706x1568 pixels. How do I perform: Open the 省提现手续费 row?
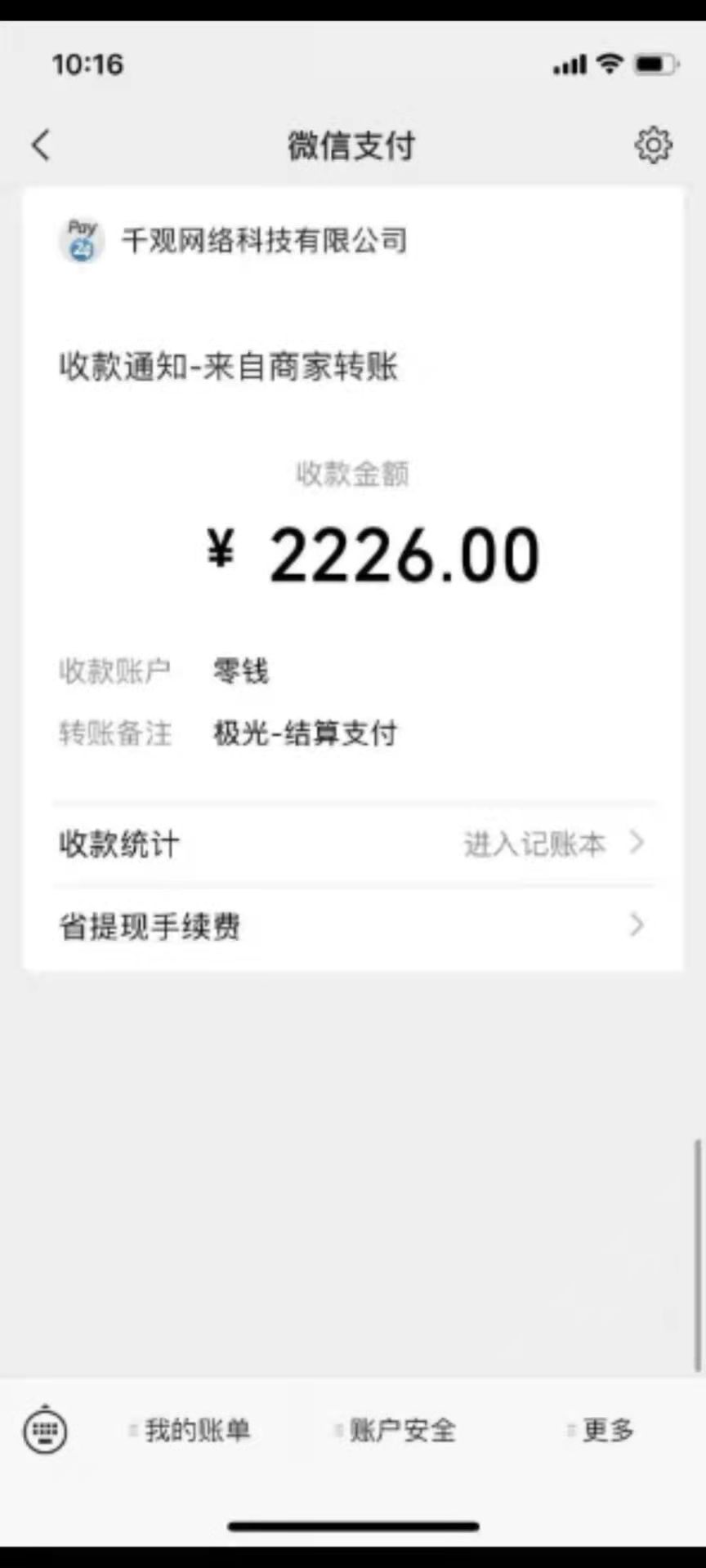pos(353,926)
